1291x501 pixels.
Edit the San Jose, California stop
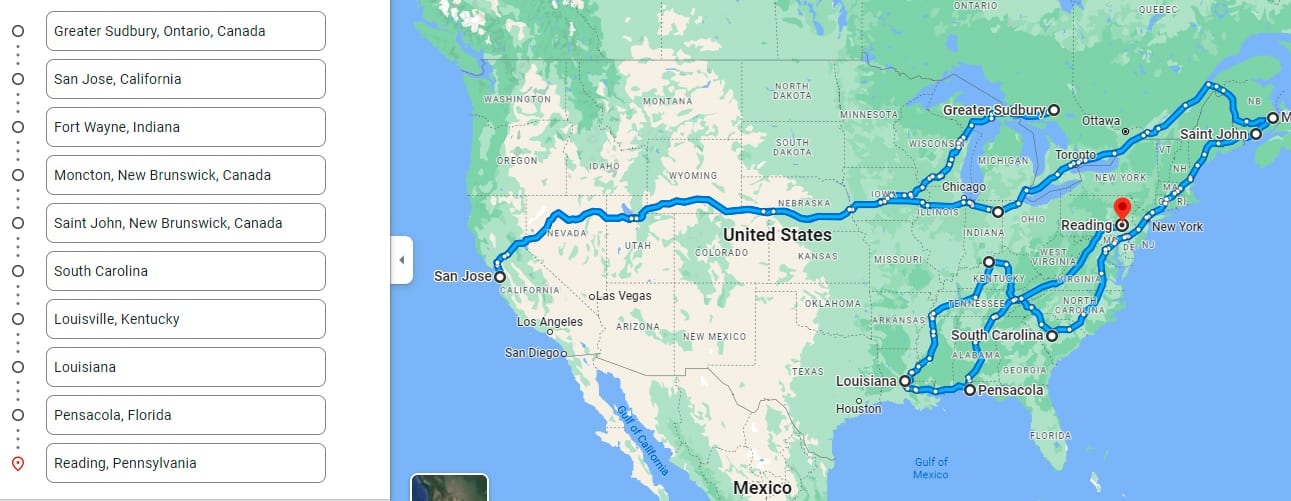click(185, 79)
